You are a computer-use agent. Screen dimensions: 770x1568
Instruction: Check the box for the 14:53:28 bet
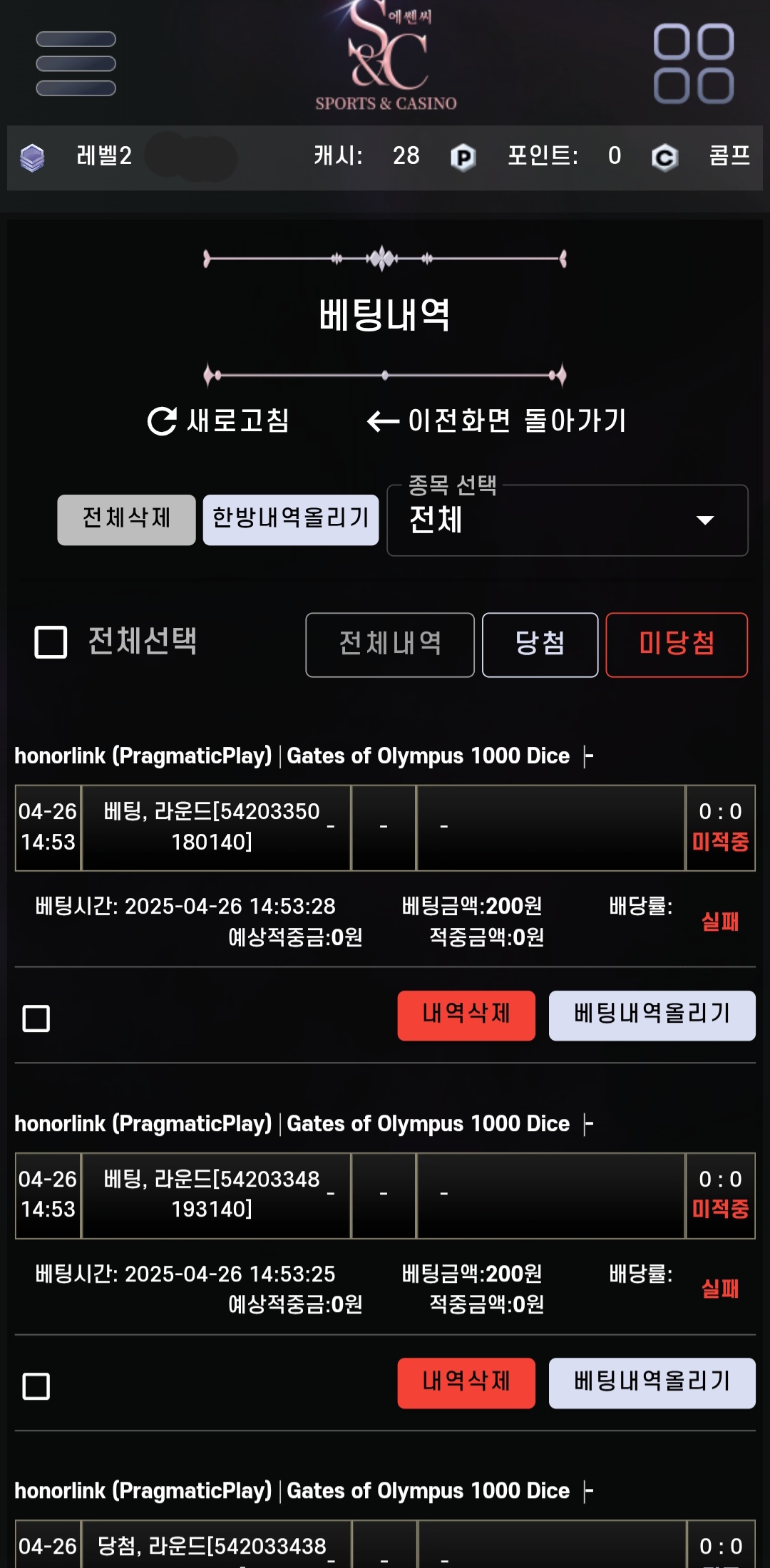36,1018
